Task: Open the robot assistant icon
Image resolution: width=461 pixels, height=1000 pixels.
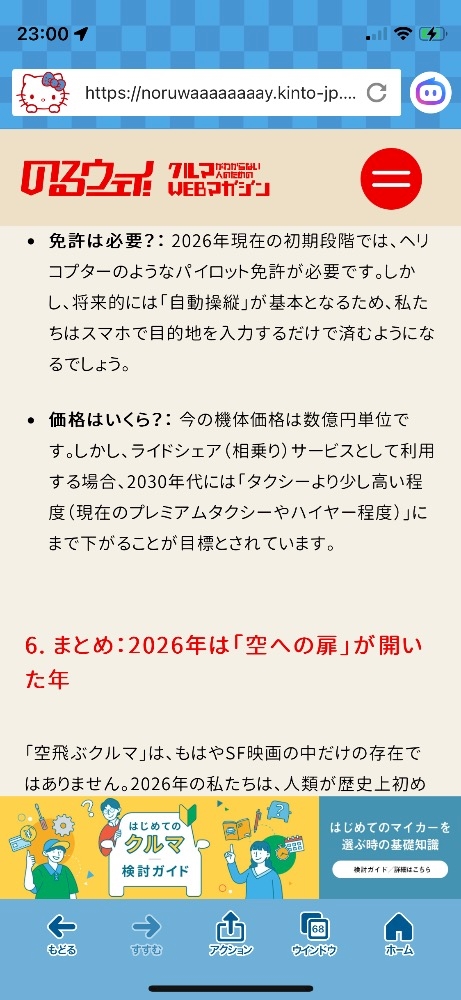Action: [430, 93]
